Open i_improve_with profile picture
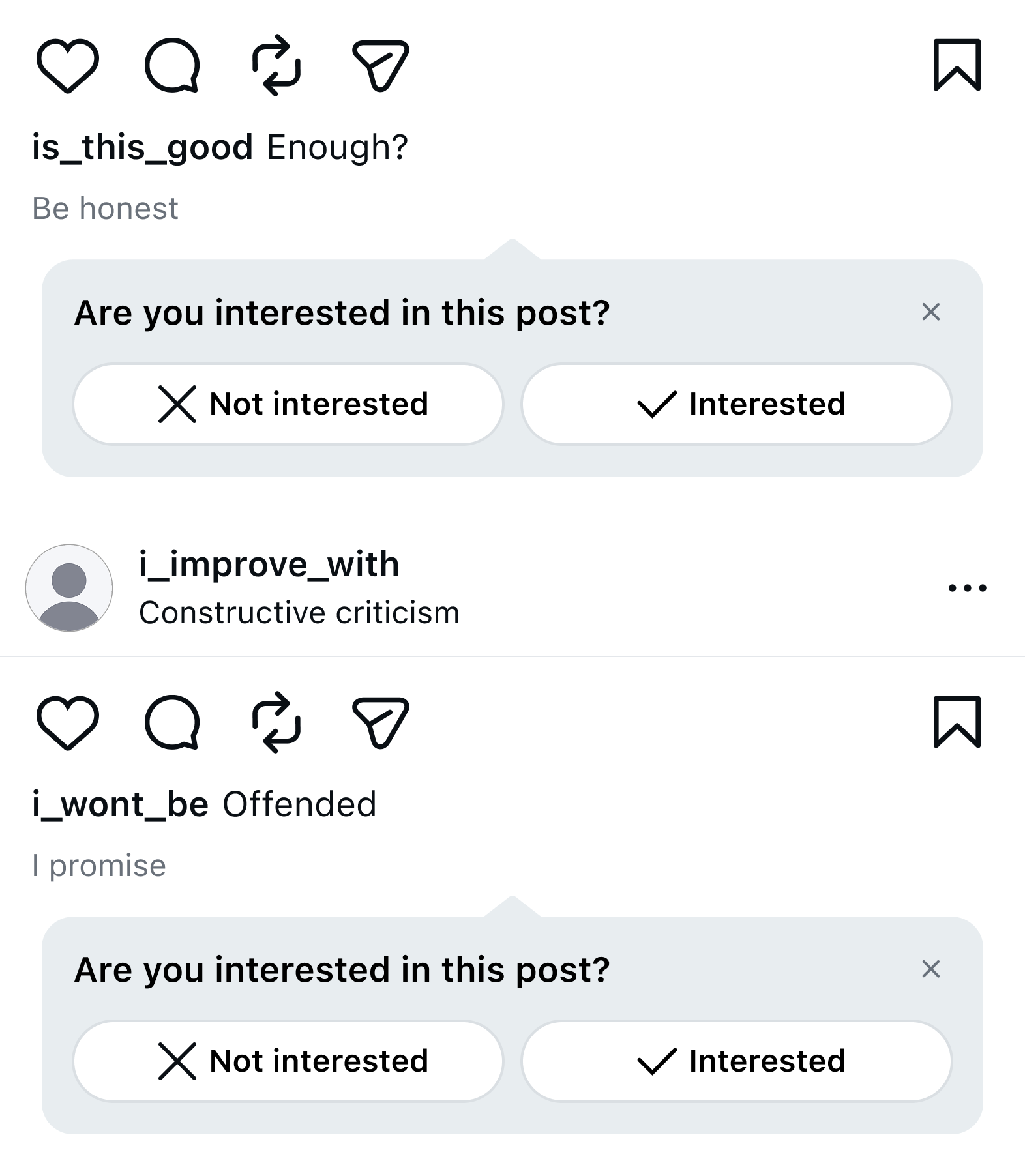1025x1176 pixels. point(69,588)
